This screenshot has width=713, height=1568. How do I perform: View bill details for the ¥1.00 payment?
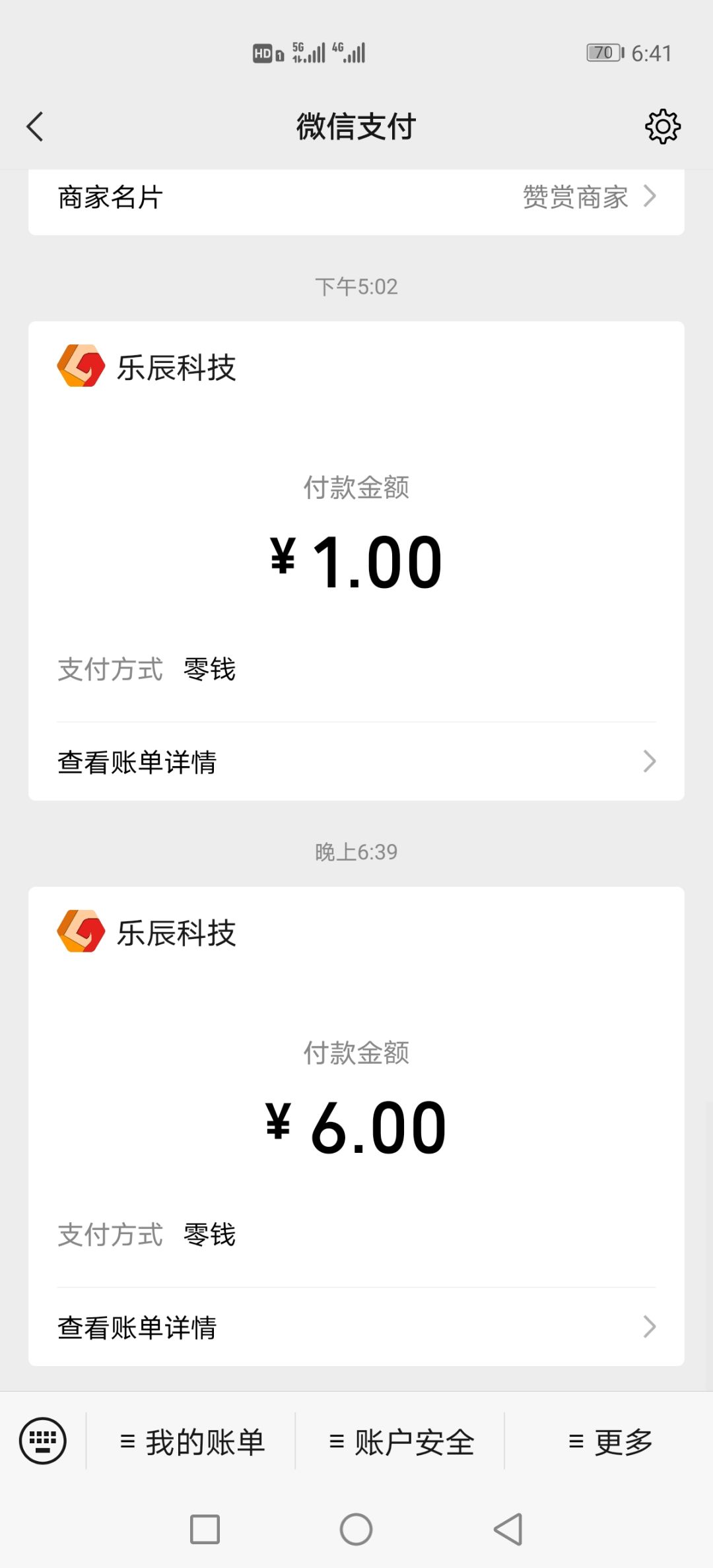(356, 762)
